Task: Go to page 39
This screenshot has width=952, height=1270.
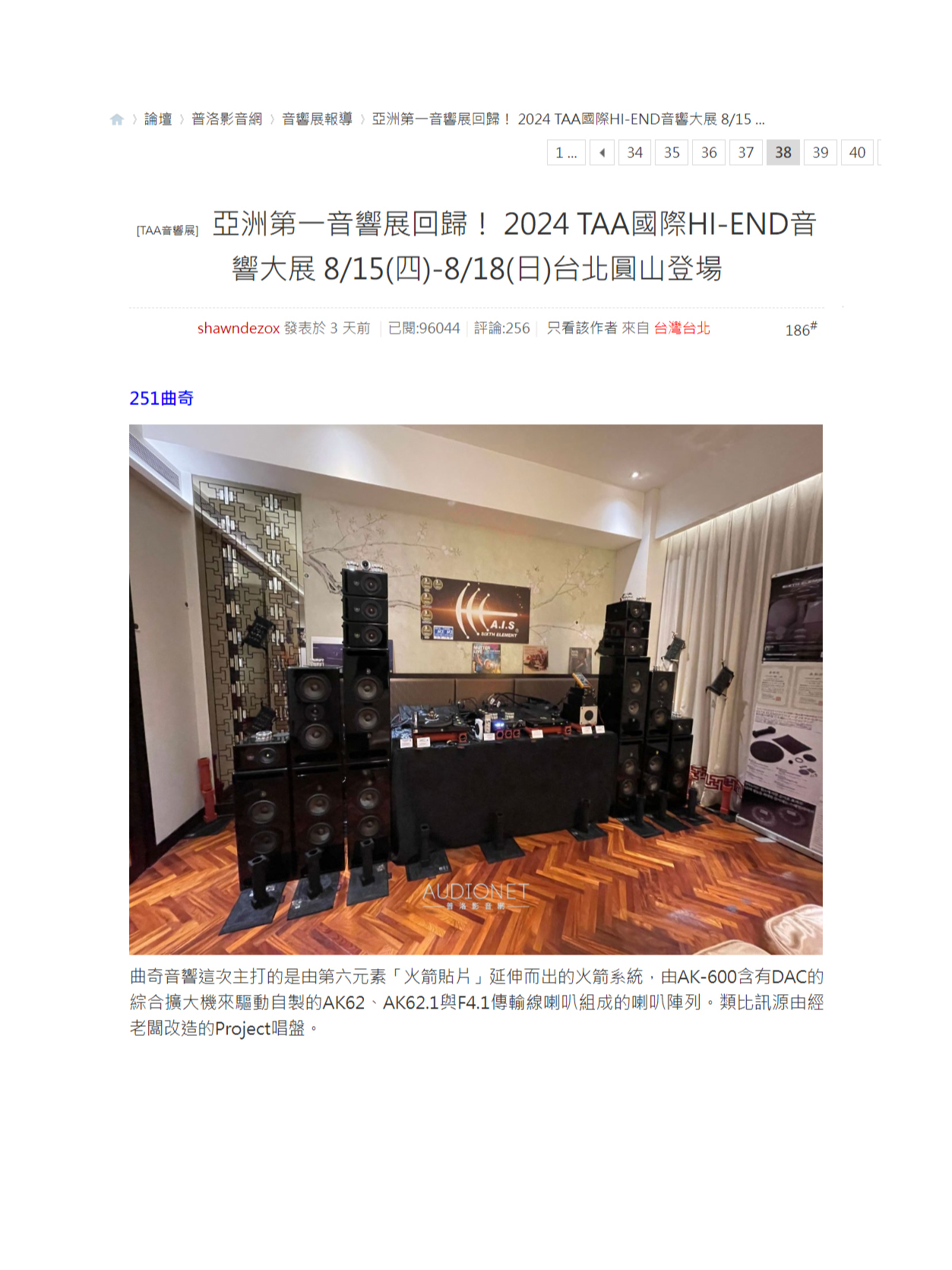Action: tap(820, 153)
